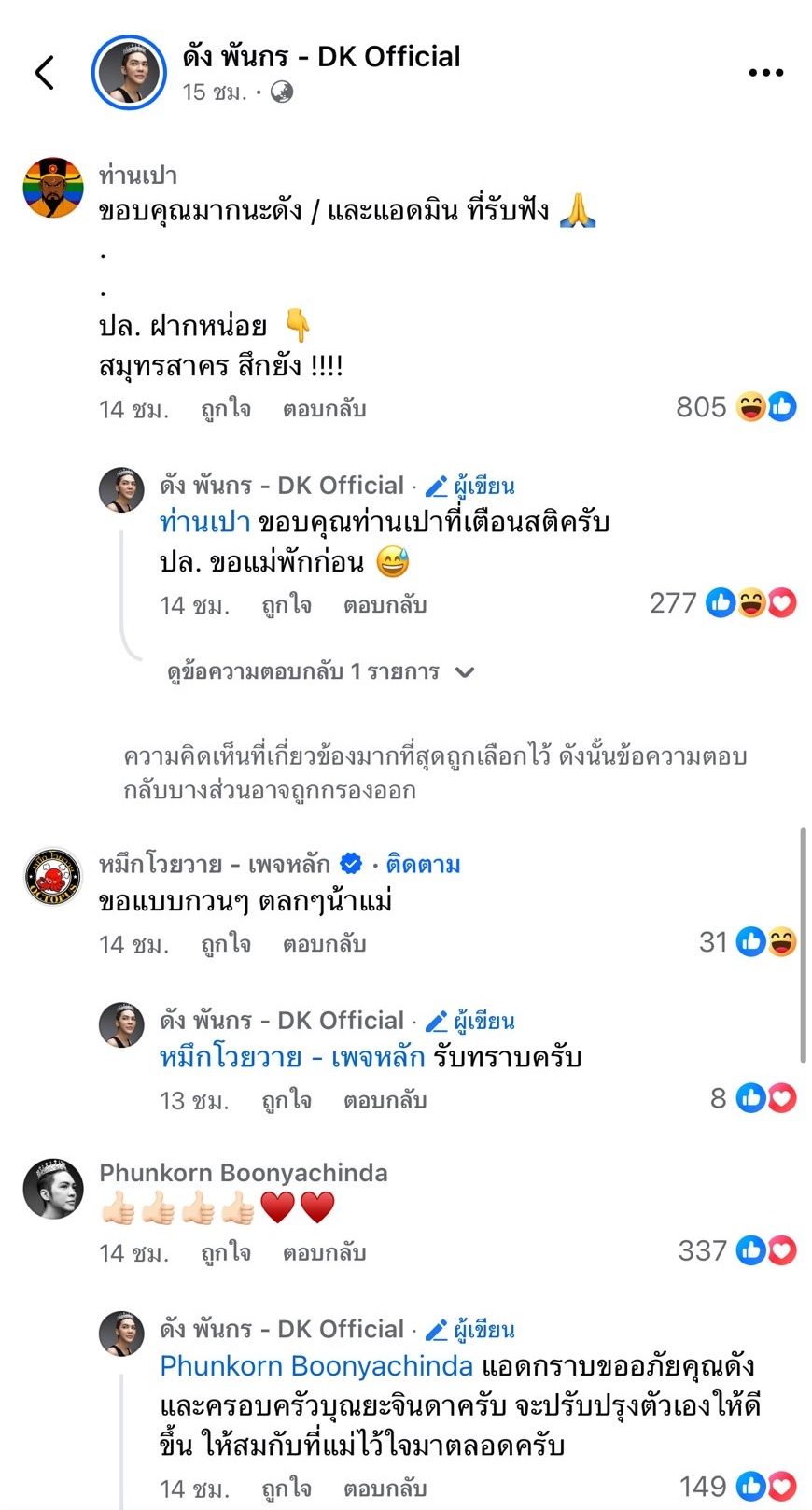Open ท่านเปา's profile name
The width and height of the screenshot is (812, 1510).
pos(137,176)
